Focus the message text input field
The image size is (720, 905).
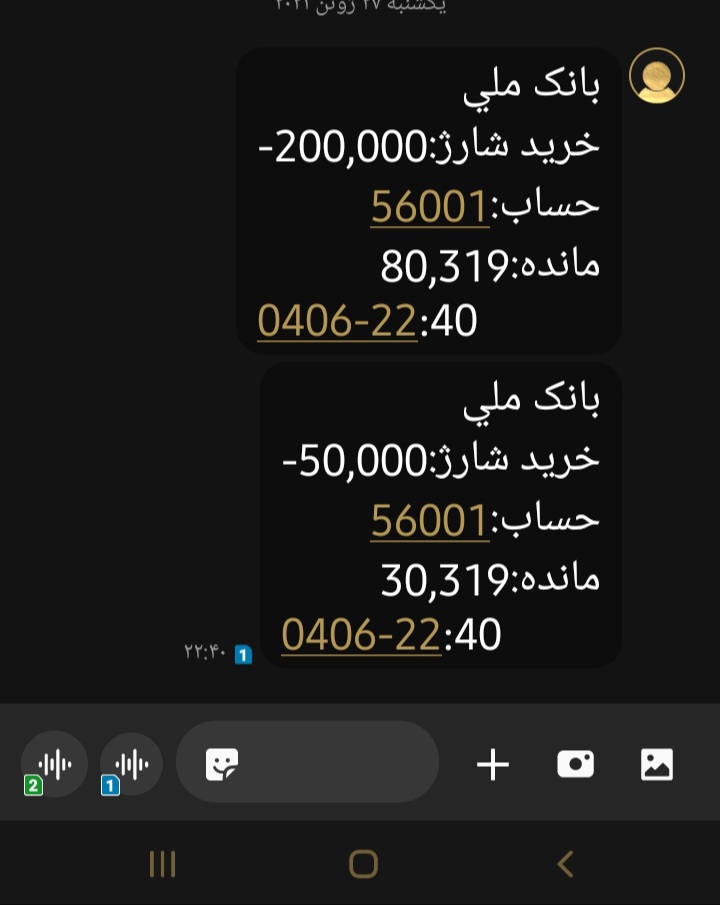pos(330,762)
